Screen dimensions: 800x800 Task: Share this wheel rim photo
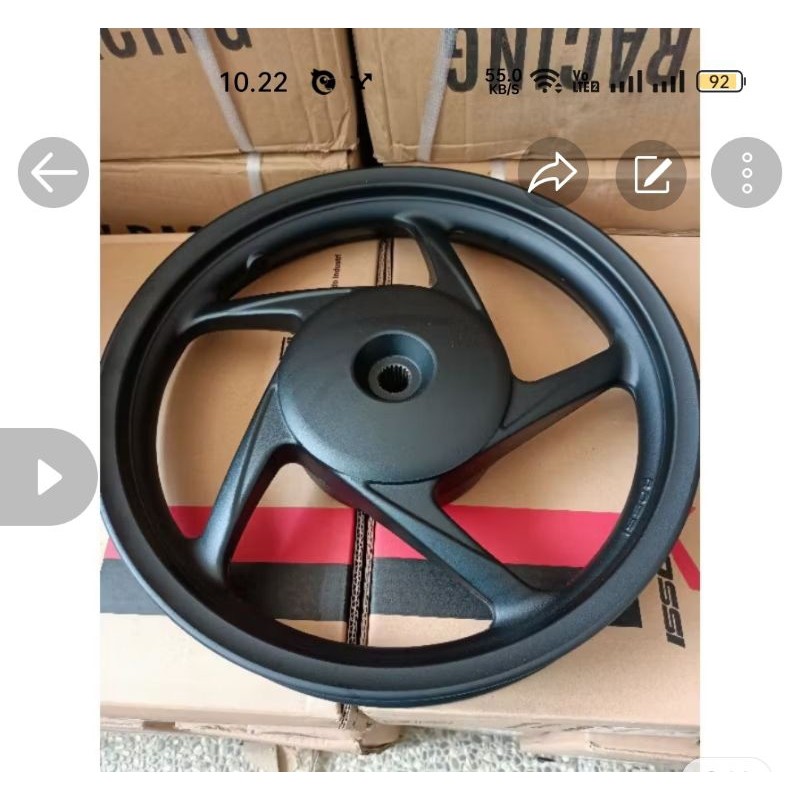click(x=553, y=174)
